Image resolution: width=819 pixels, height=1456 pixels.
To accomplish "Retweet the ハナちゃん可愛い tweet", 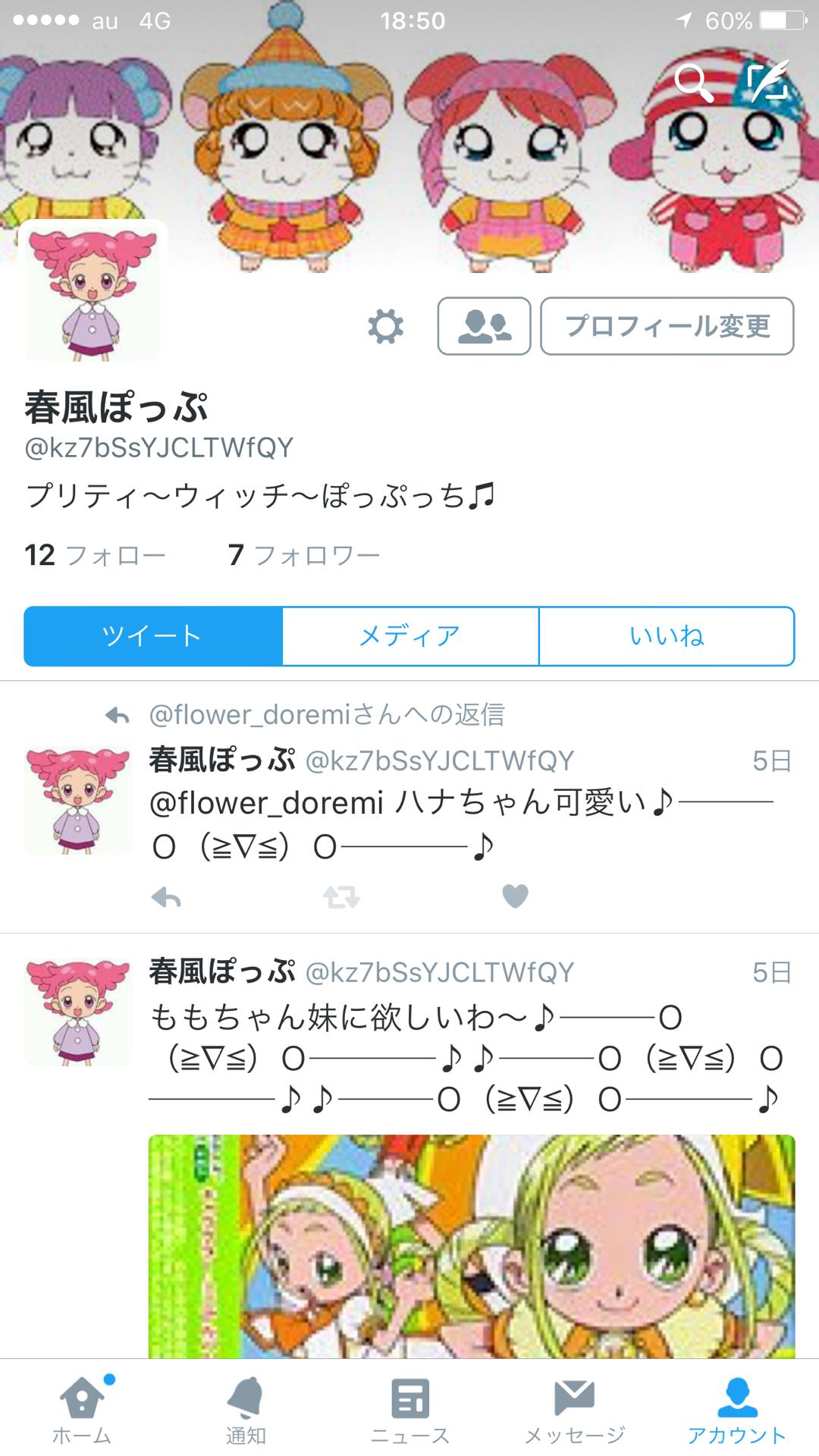I will pos(341,898).
